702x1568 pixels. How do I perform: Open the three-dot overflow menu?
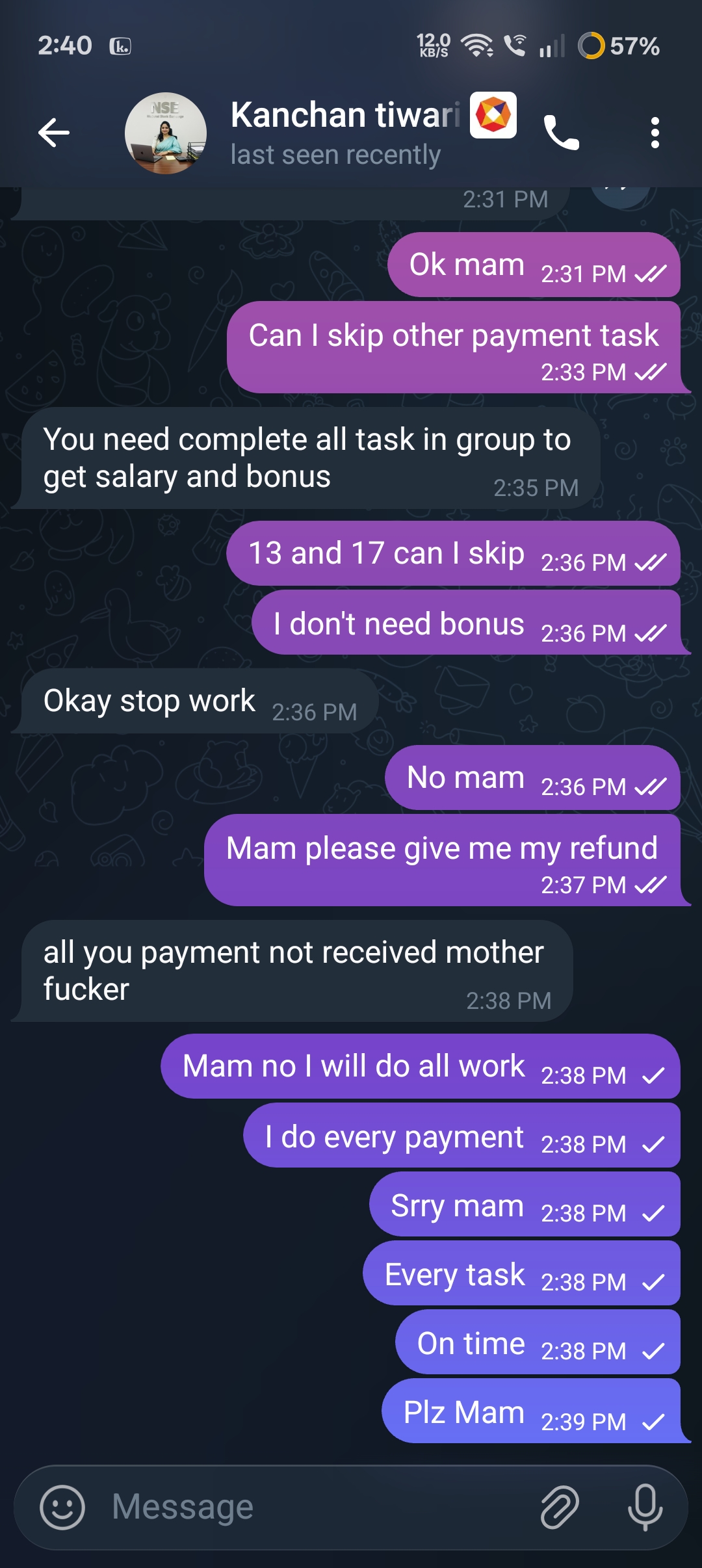point(655,133)
